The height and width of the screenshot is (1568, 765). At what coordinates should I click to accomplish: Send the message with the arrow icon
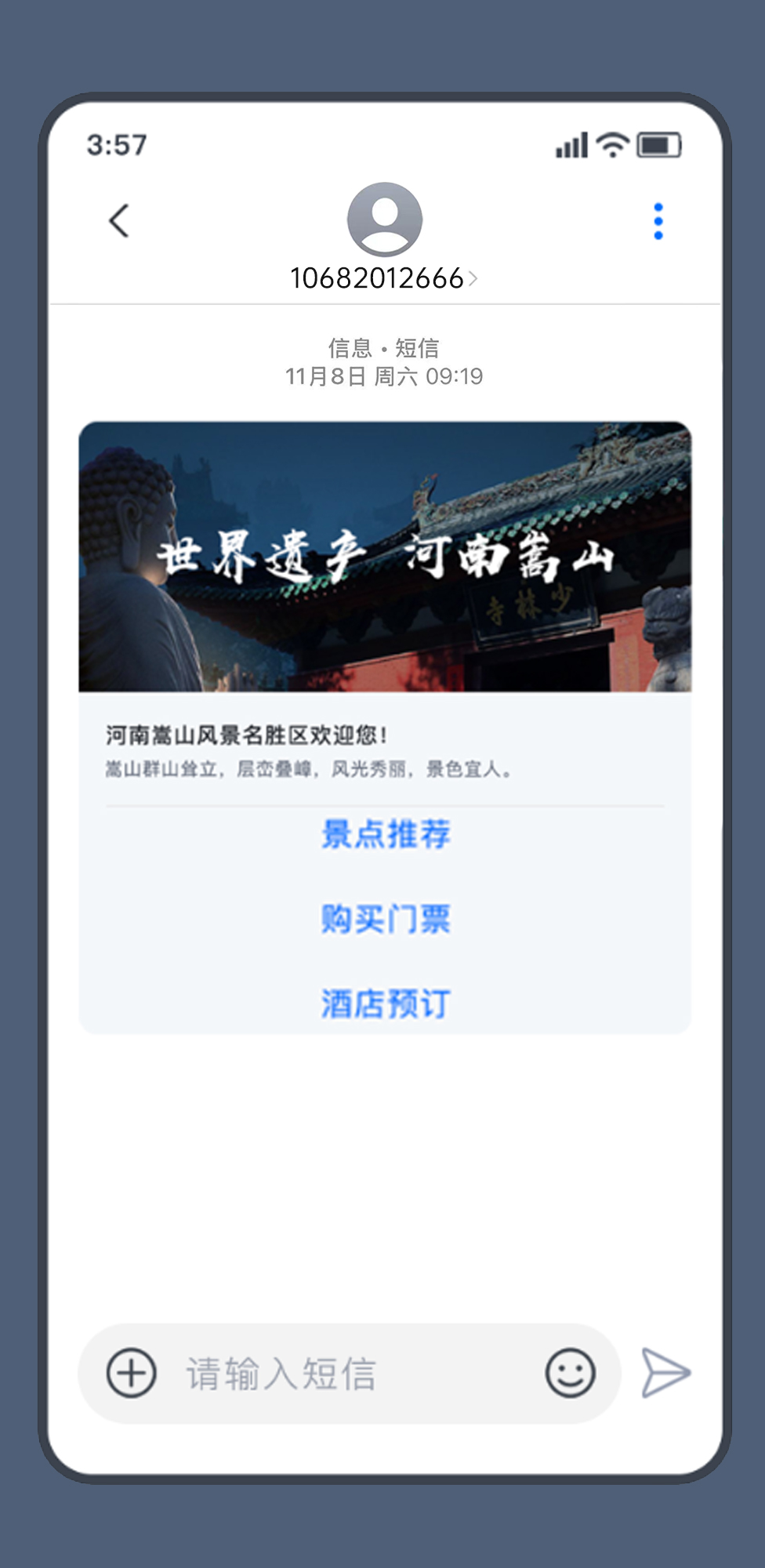coord(665,1373)
